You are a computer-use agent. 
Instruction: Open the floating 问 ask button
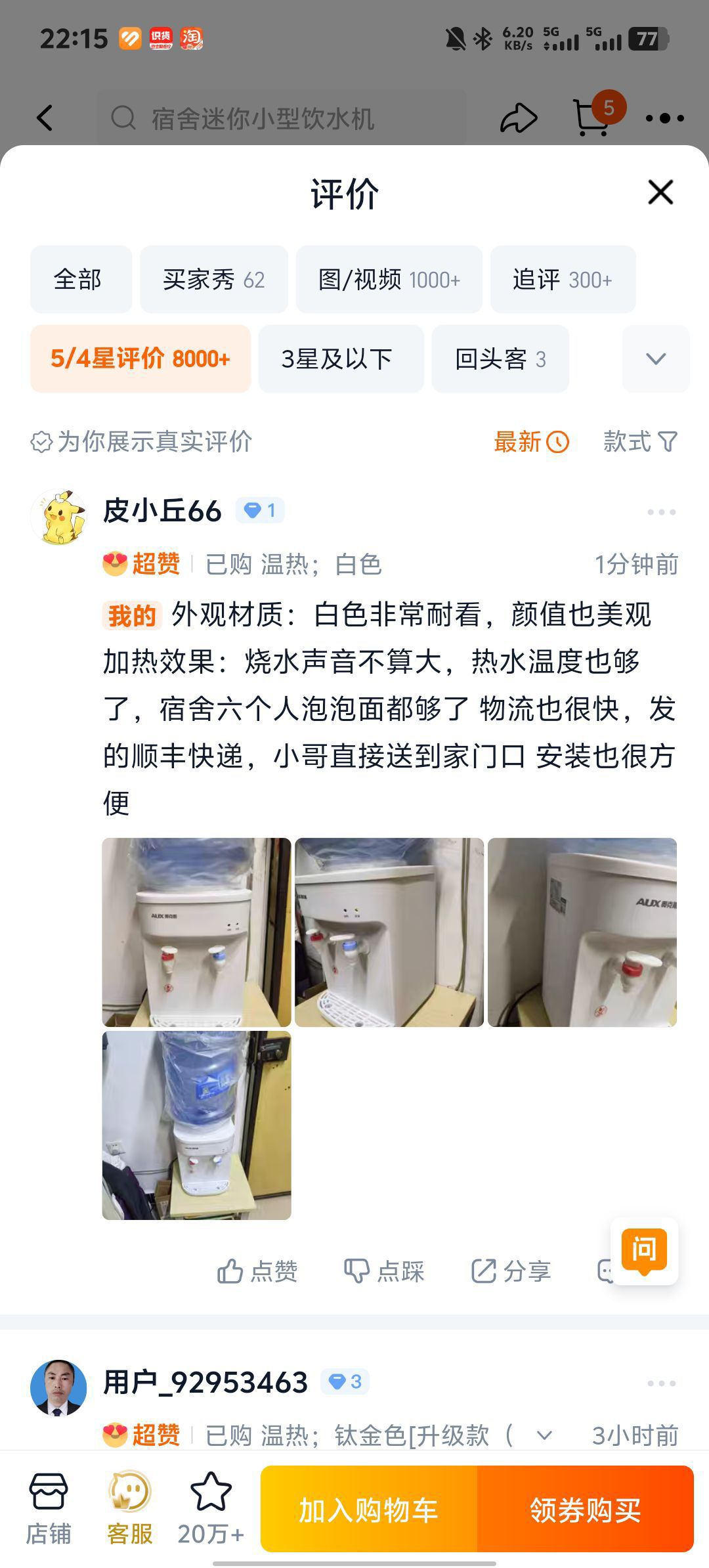(643, 1250)
